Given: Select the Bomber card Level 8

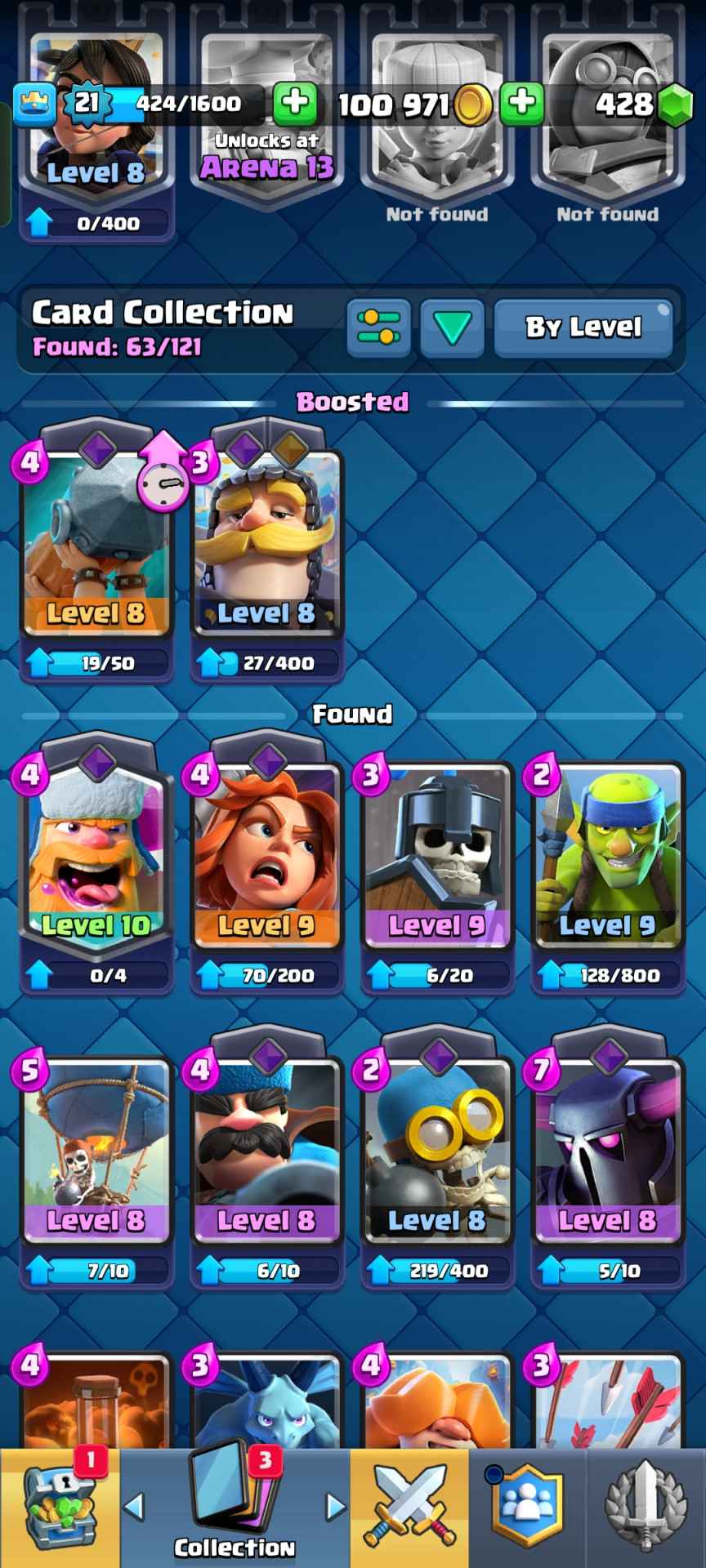Looking at the screenshot, I should point(437,1151).
